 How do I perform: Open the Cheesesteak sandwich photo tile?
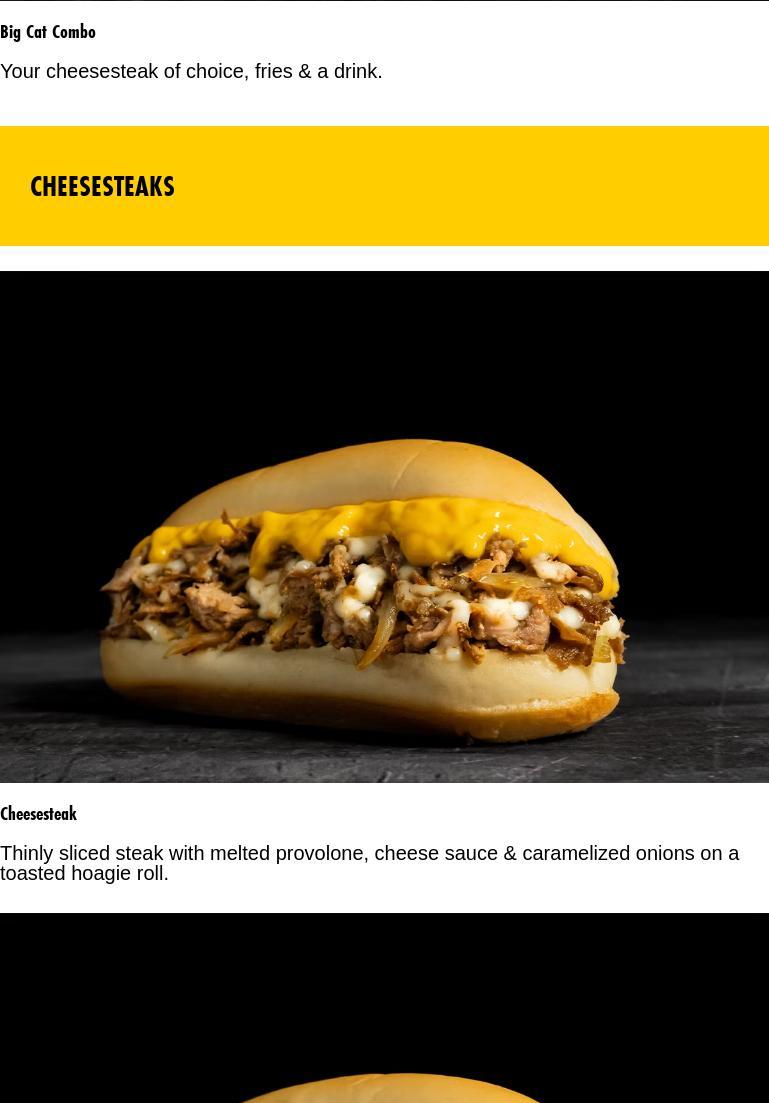[x=384, y=526]
